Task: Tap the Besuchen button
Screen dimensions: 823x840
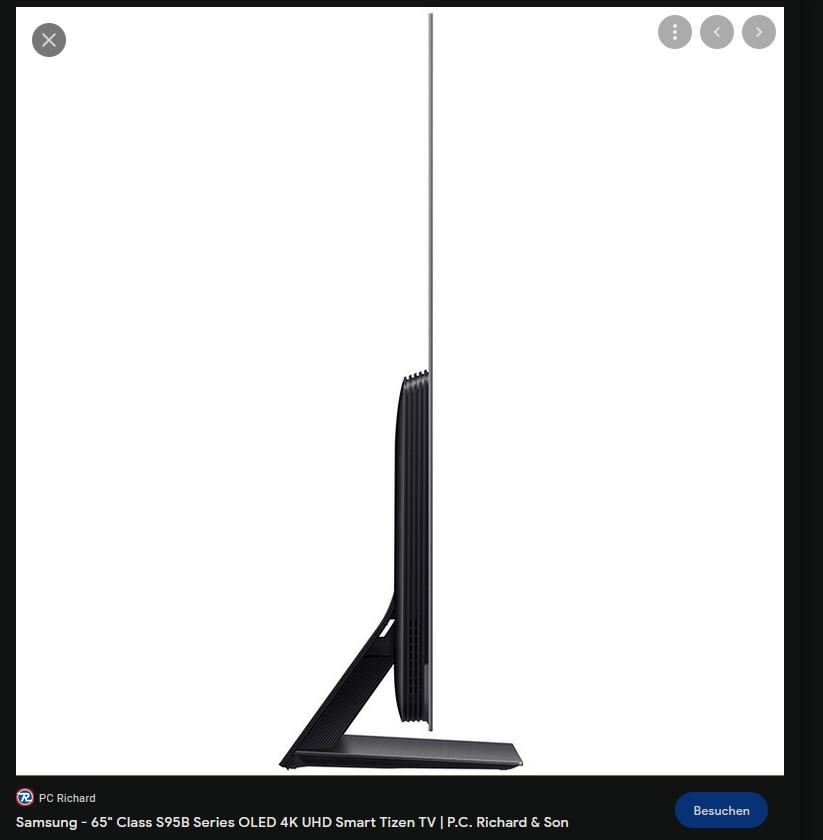Action: click(721, 810)
